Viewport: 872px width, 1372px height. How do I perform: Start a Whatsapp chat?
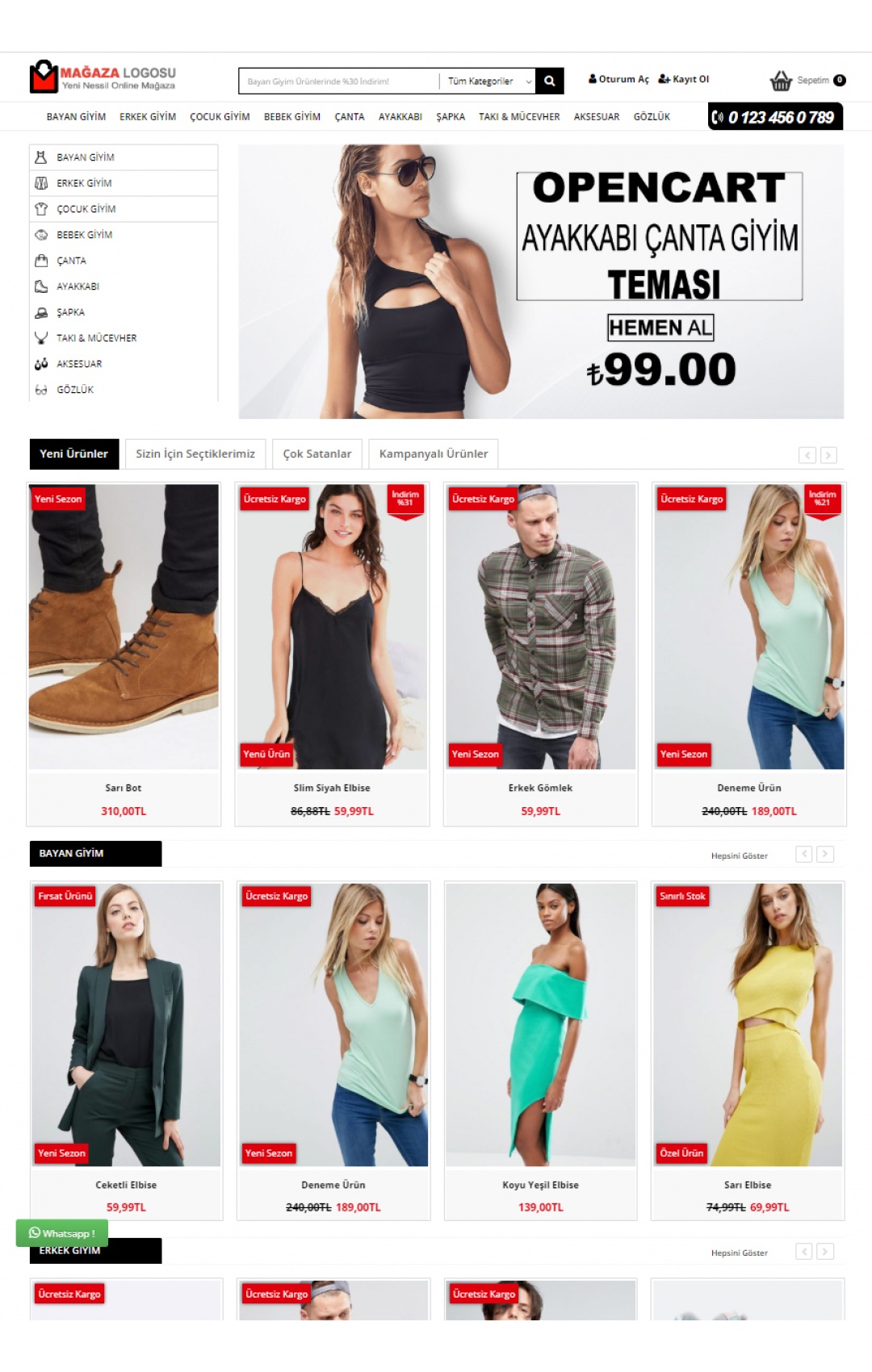pyautogui.click(x=62, y=1233)
